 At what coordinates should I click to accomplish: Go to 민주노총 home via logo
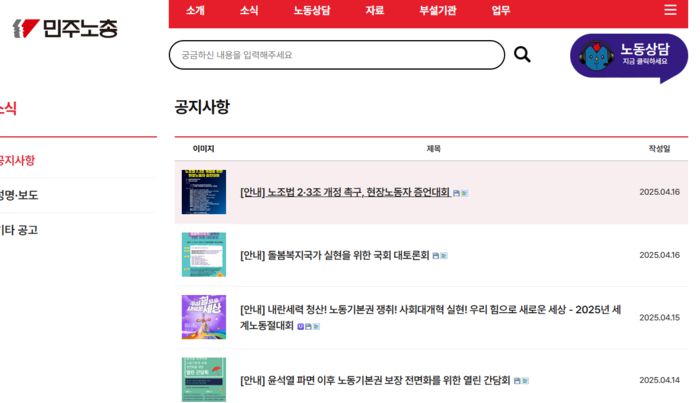tap(65, 28)
